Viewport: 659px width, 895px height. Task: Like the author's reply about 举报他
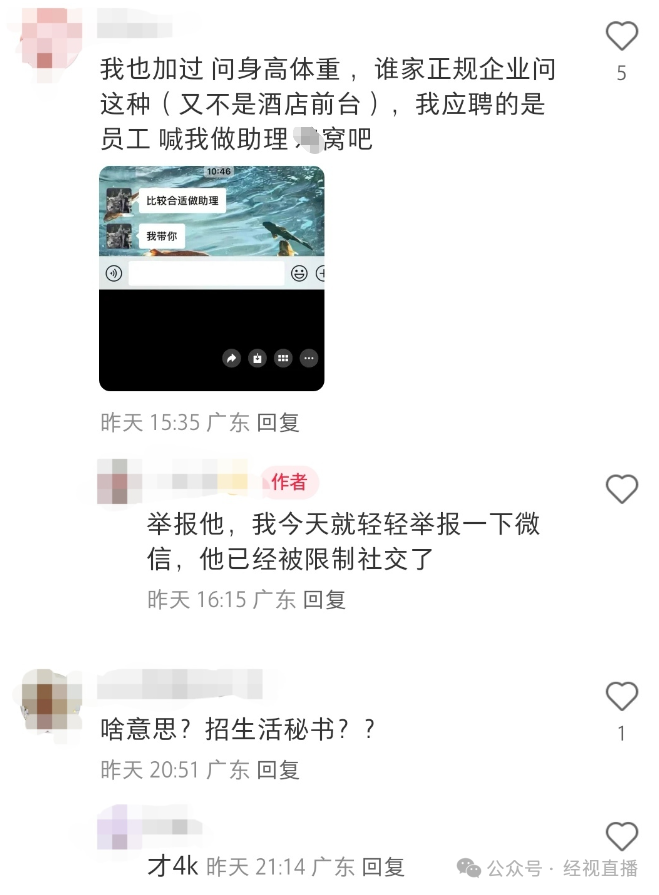pos(622,489)
